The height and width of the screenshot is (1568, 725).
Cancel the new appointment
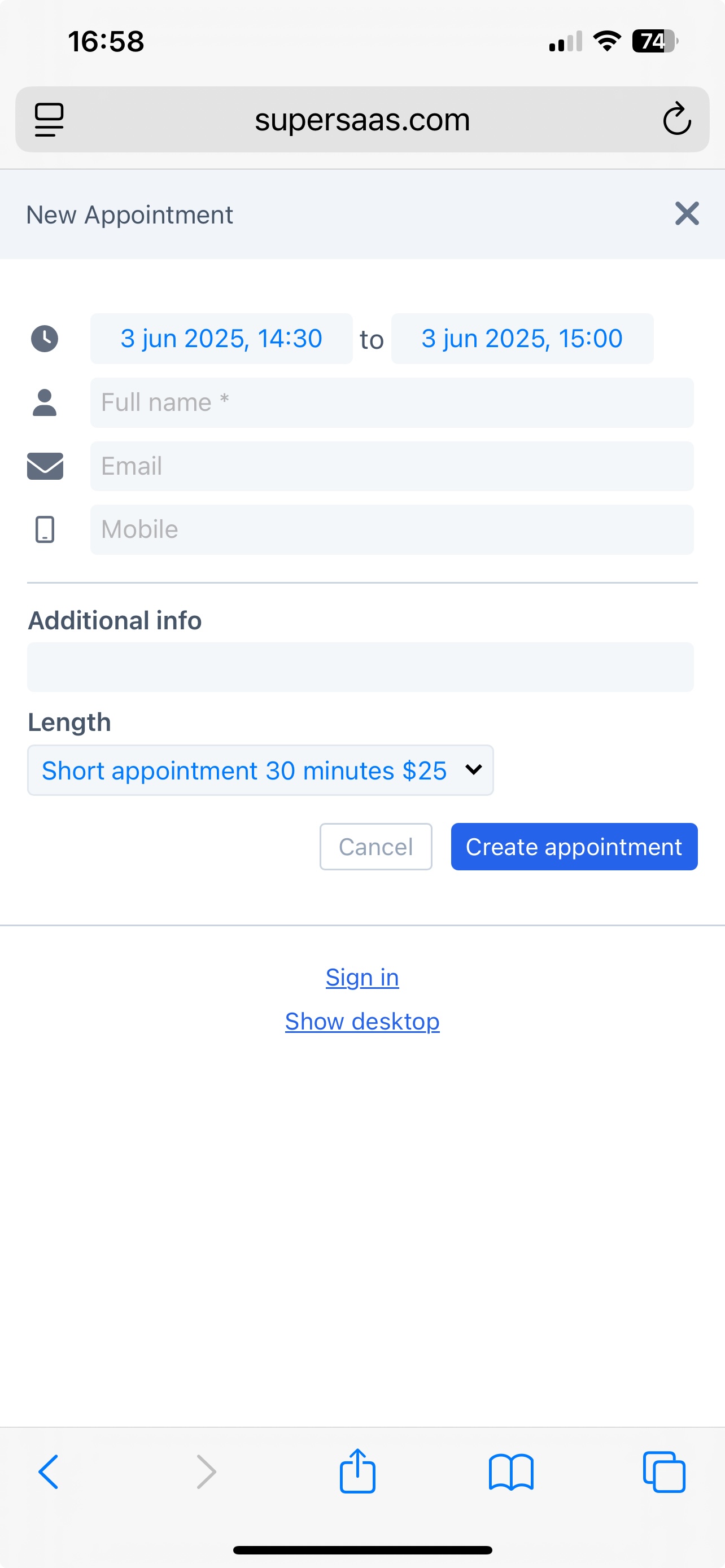[375, 846]
